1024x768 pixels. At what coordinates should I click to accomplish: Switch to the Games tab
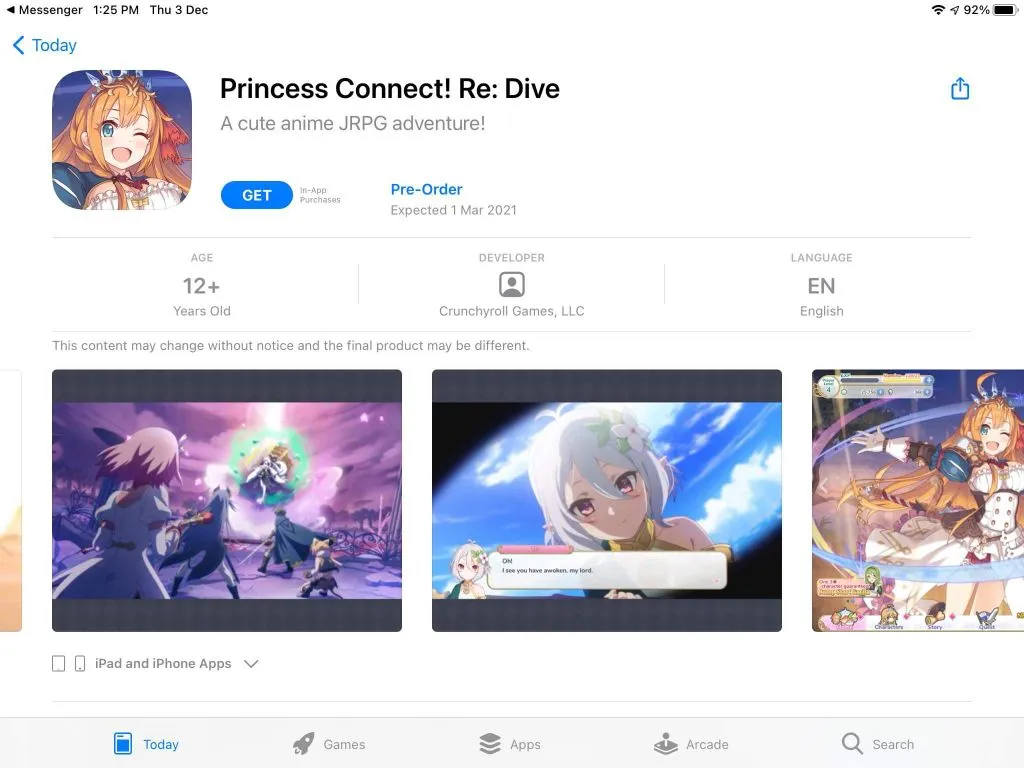click(x=329, y=744)
